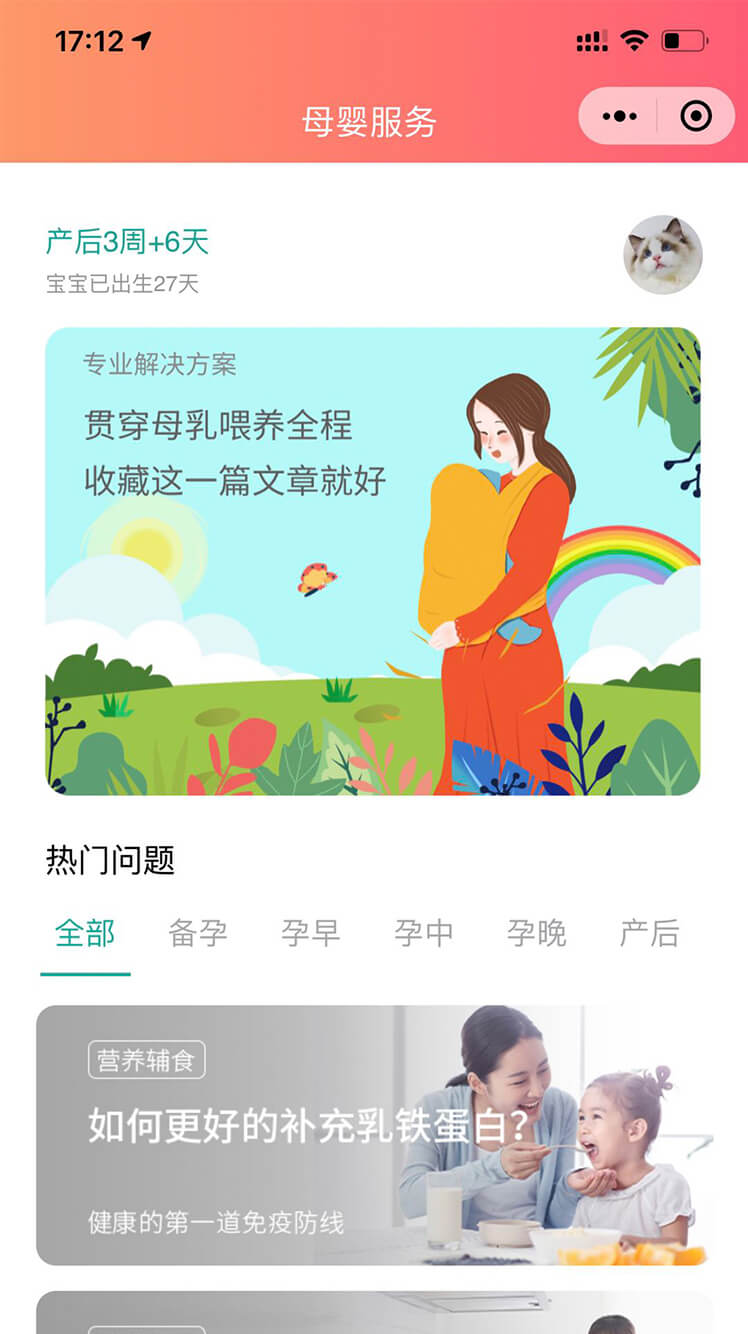Open the breastfeeding article banner
This screenshot has height=1334, width=748.
coord(372,560)
